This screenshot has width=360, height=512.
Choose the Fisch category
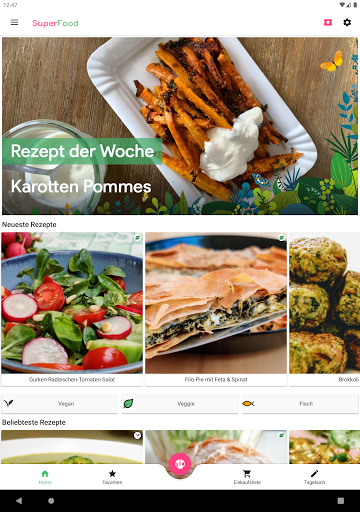click(x=300, y=404)
